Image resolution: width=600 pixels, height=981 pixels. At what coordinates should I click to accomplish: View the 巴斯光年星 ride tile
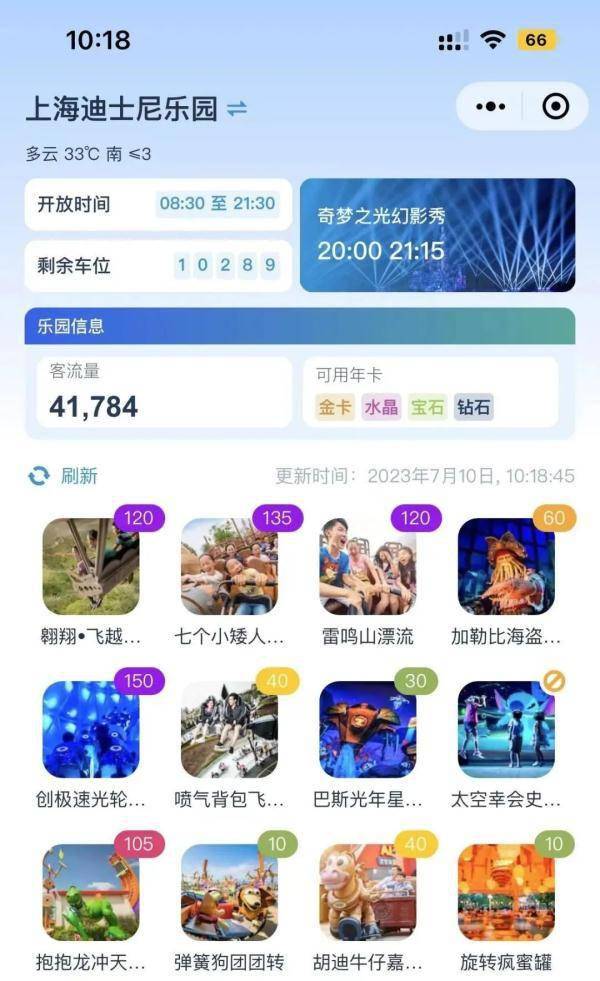367,730
